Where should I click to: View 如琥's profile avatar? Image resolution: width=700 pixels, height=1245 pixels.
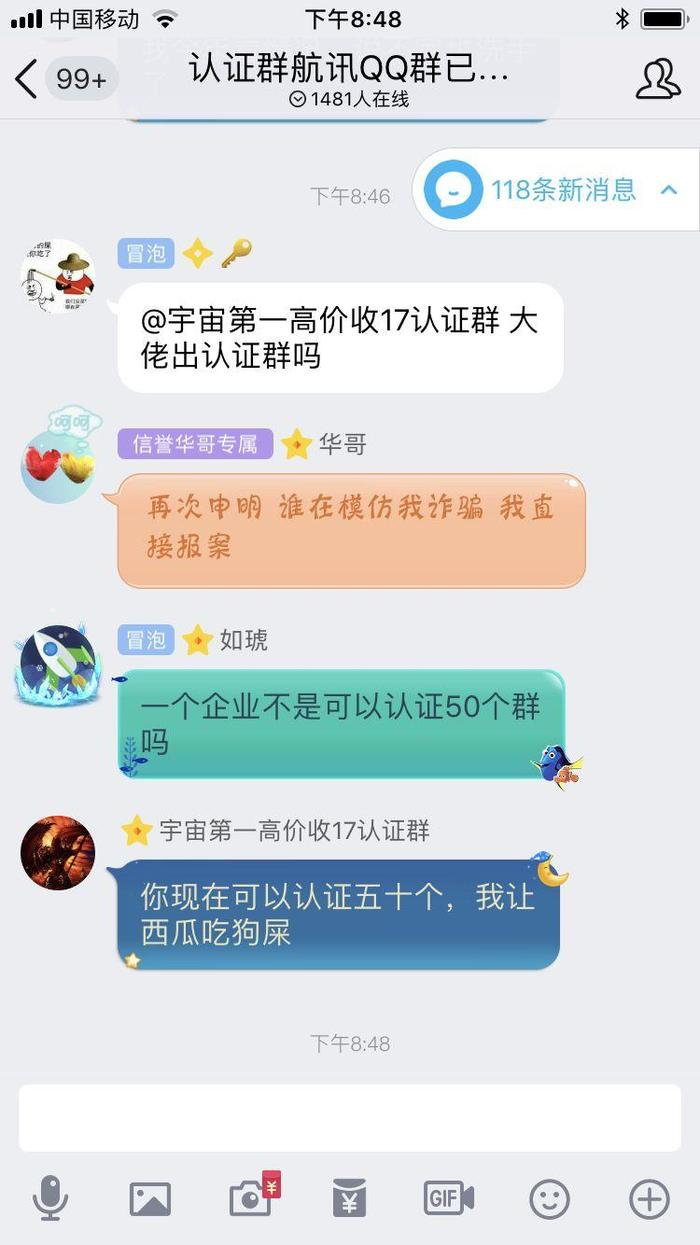58,662
